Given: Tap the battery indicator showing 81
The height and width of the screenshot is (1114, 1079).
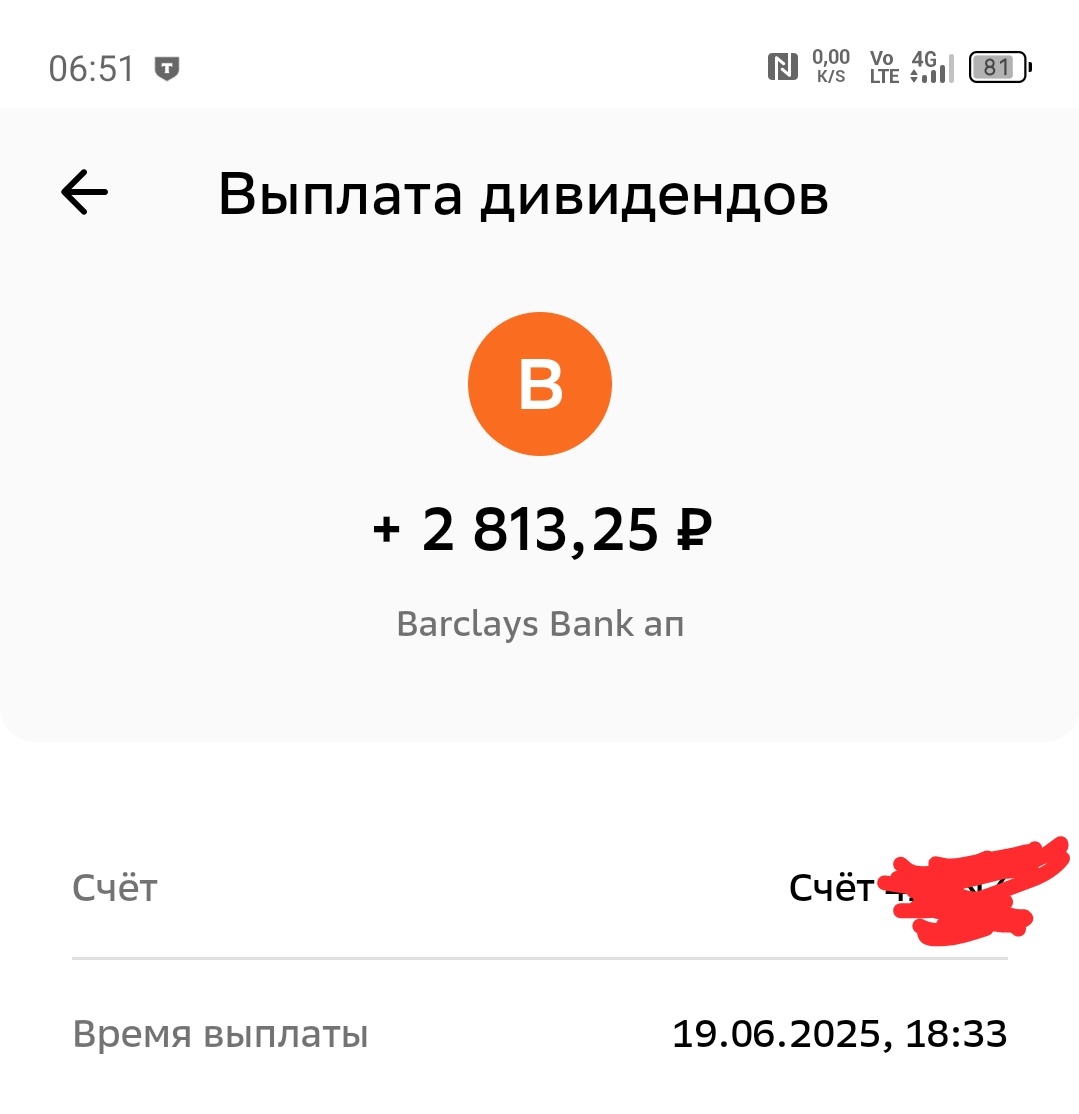Looking at the screenshot, I should tap(997, 68).
